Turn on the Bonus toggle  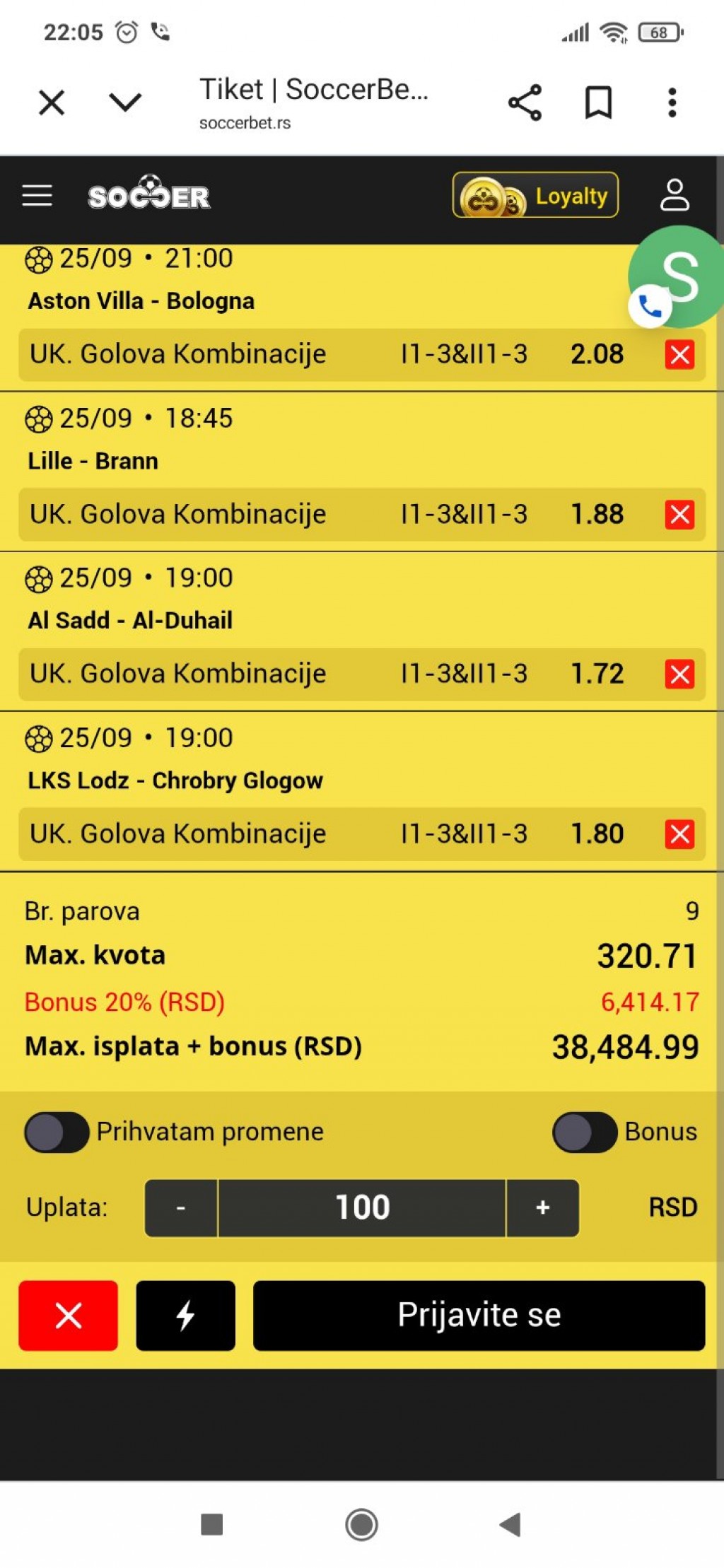pos(584,1133)
